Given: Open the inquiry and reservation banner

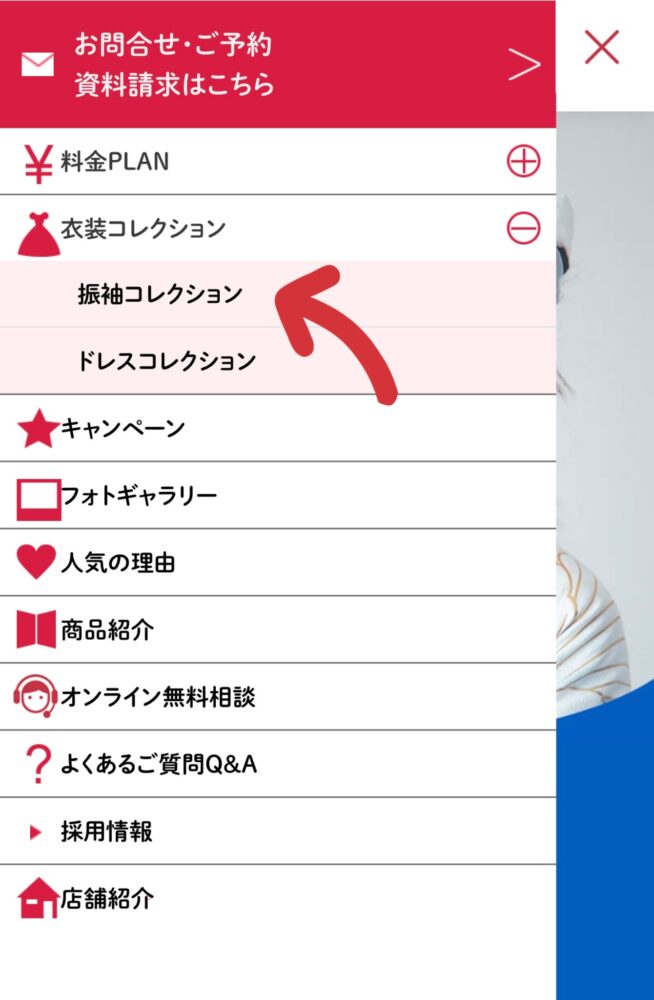Looking at the screenshot, I should tap(277, 64).
